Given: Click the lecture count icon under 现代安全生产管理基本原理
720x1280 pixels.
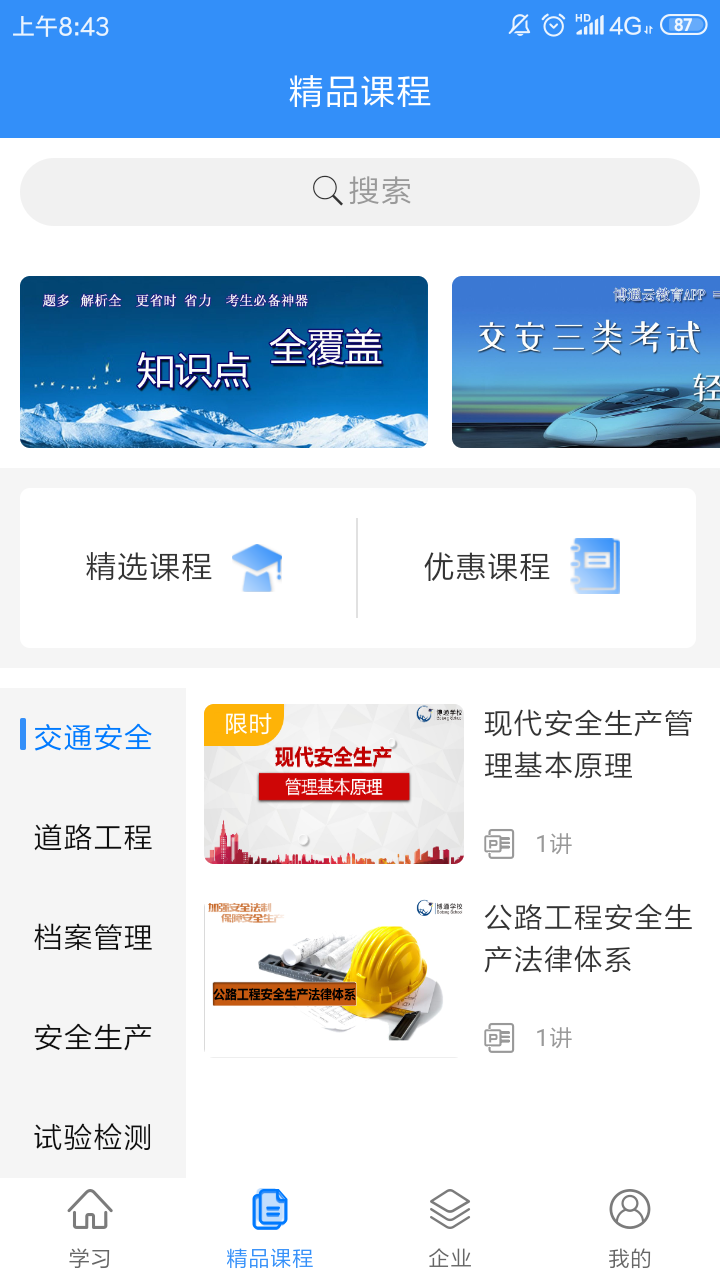Looking at the screenshot, I should click(500, 843).
